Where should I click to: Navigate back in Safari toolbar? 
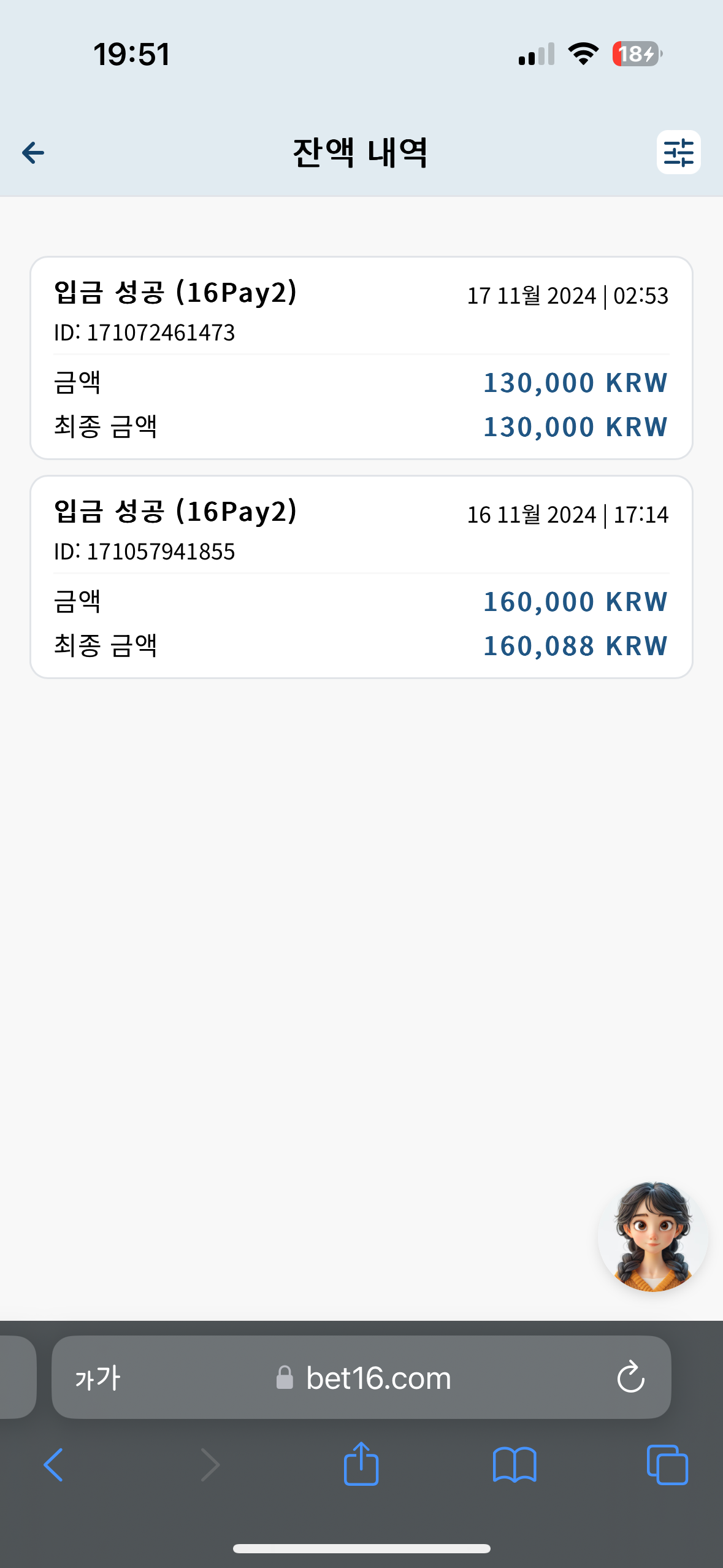pyautogui.click(x=53, y=1465)
